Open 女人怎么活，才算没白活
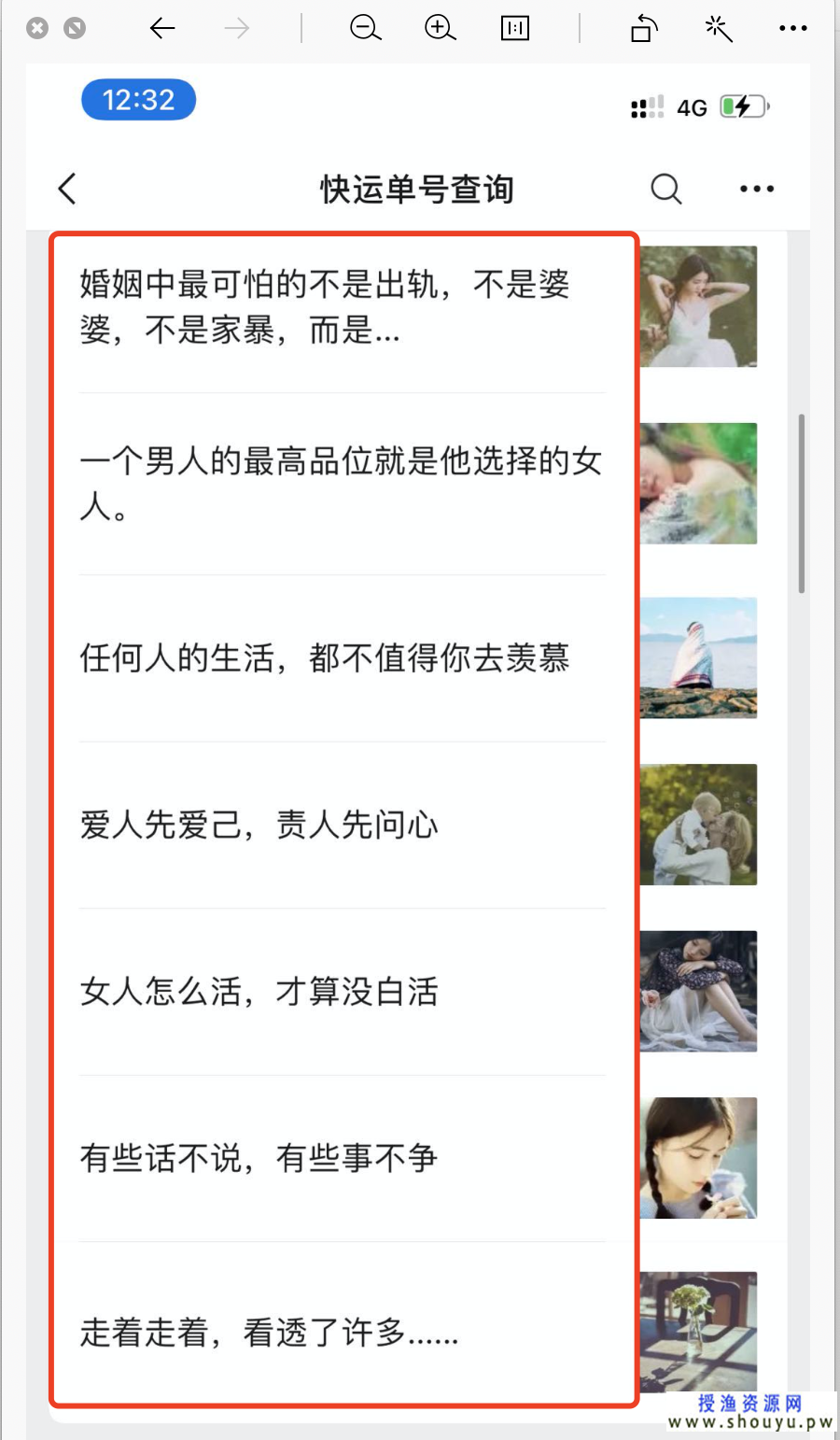The height and width of the screenshot is (1440, 840). pyautogui.click(x=259, y=992)
